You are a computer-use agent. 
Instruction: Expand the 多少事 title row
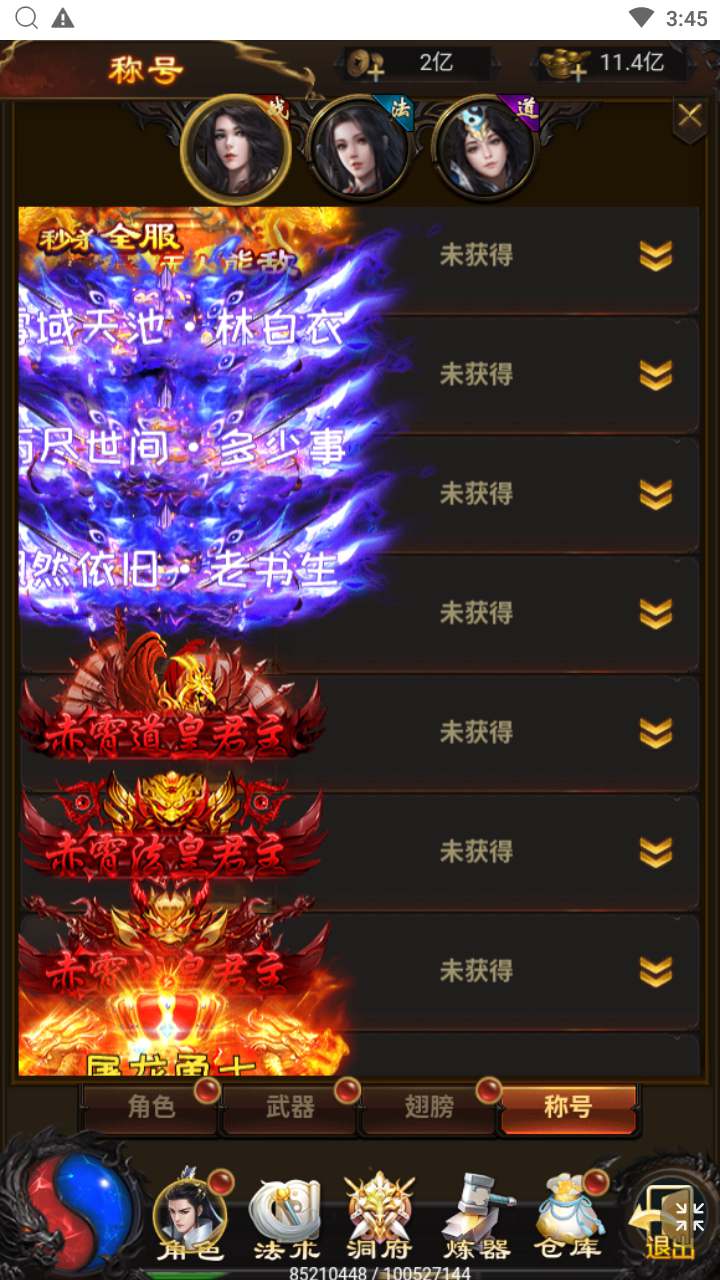coord(655,495)
